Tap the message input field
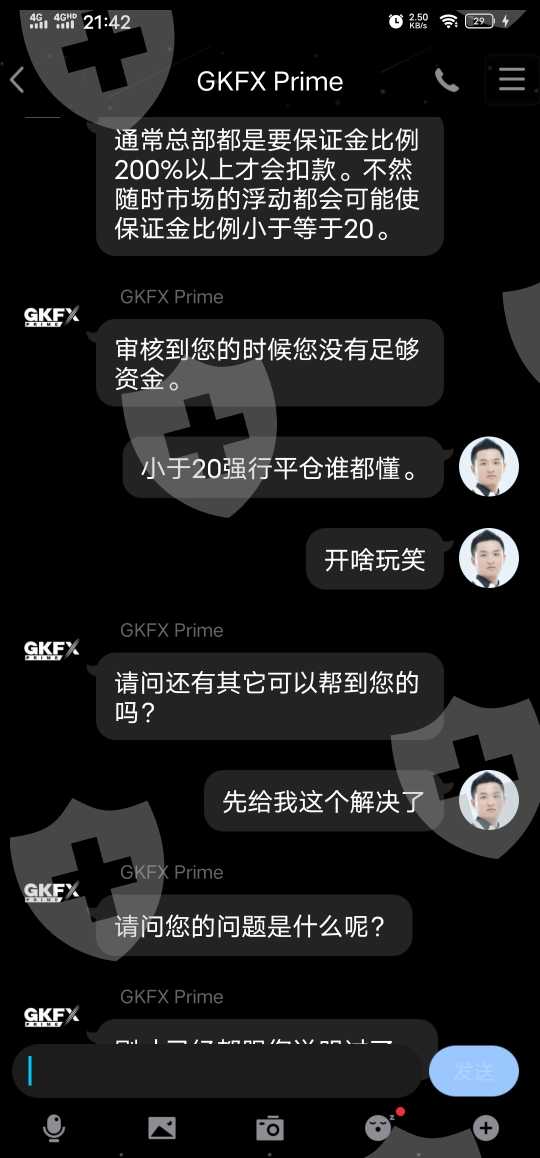This screenshot has height=1158, width=540. pyautogui.click(x=216, y=1071)
